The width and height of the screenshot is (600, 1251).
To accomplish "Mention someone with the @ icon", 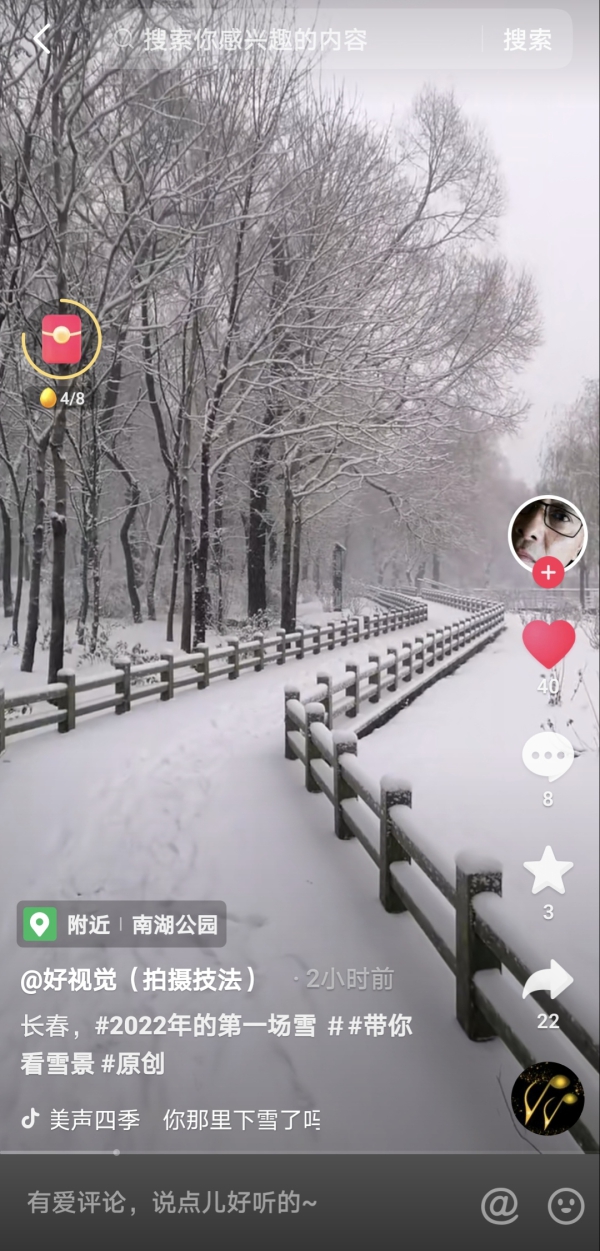I will pyautogui.click(x=499, y=1205).
